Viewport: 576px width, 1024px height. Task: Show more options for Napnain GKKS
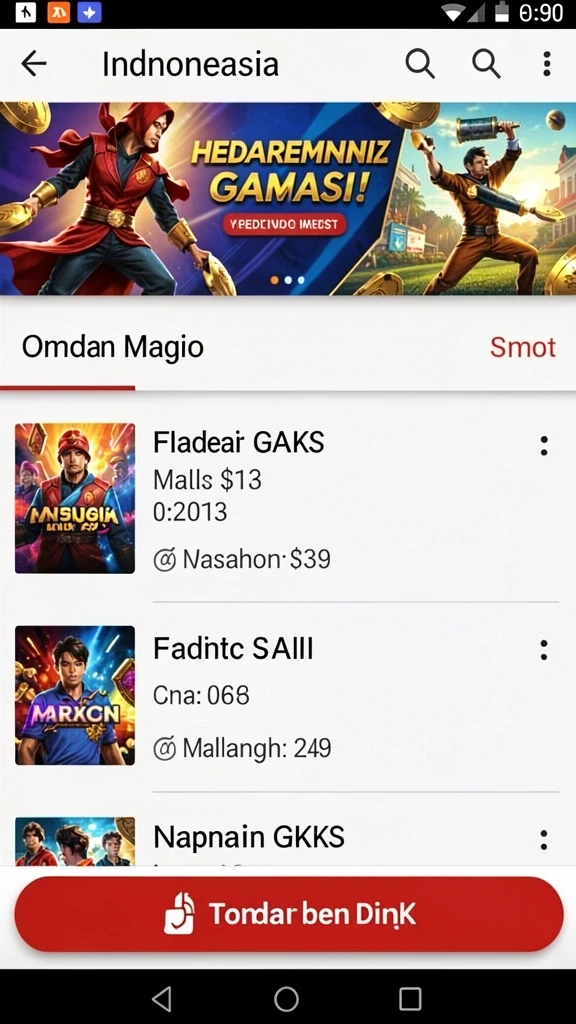pyautogui.click(x=543, y=840)
